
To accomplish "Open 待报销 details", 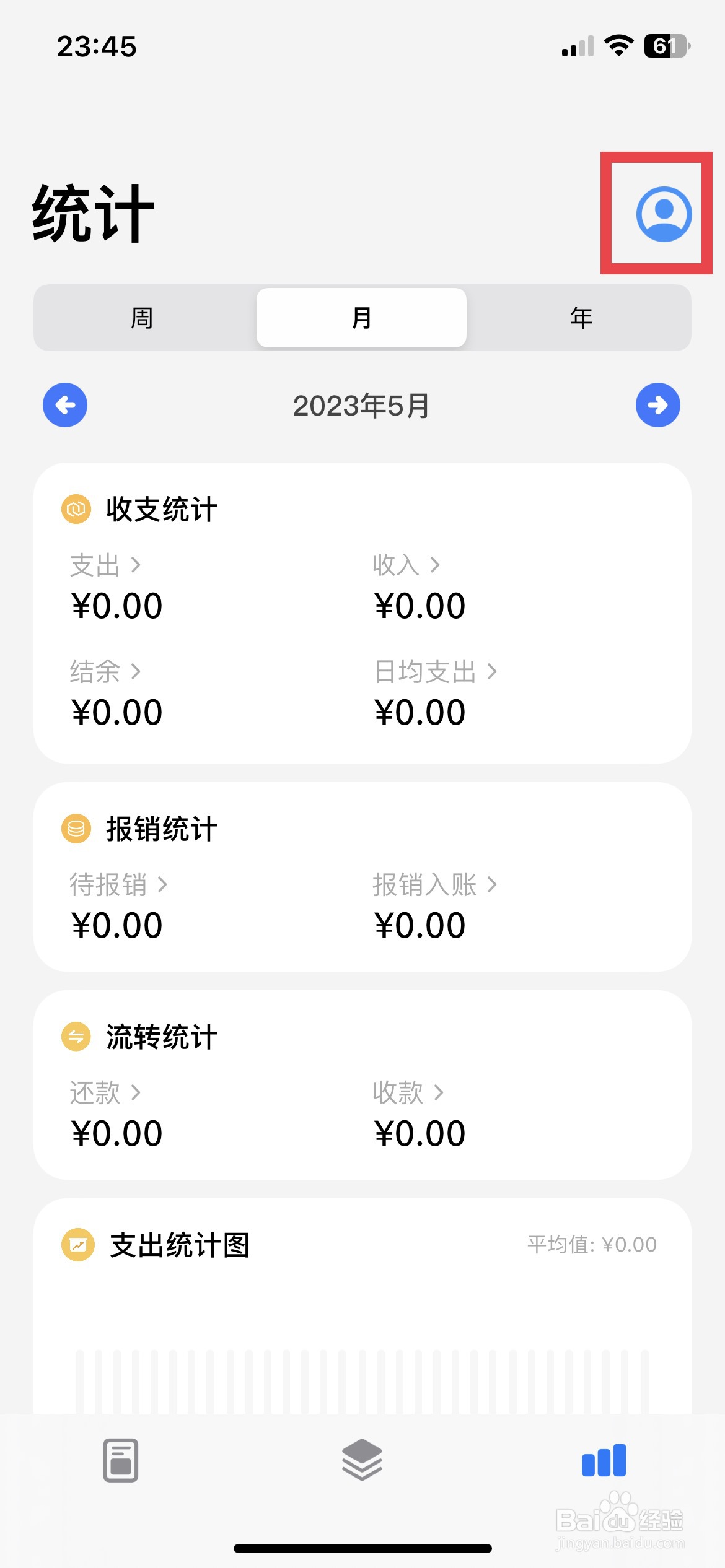I will 118,884.
